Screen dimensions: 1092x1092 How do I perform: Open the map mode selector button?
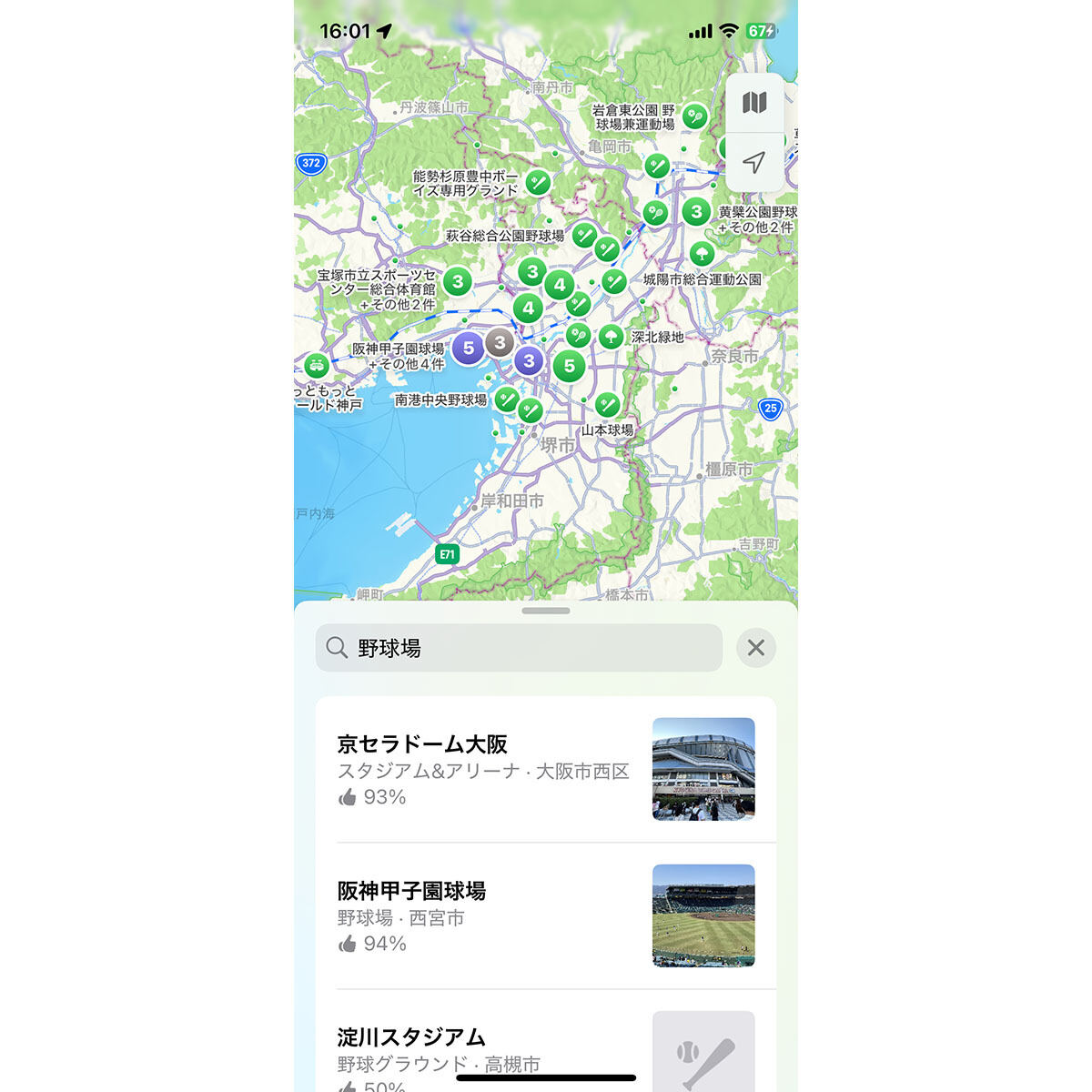[x=753, y=103]
